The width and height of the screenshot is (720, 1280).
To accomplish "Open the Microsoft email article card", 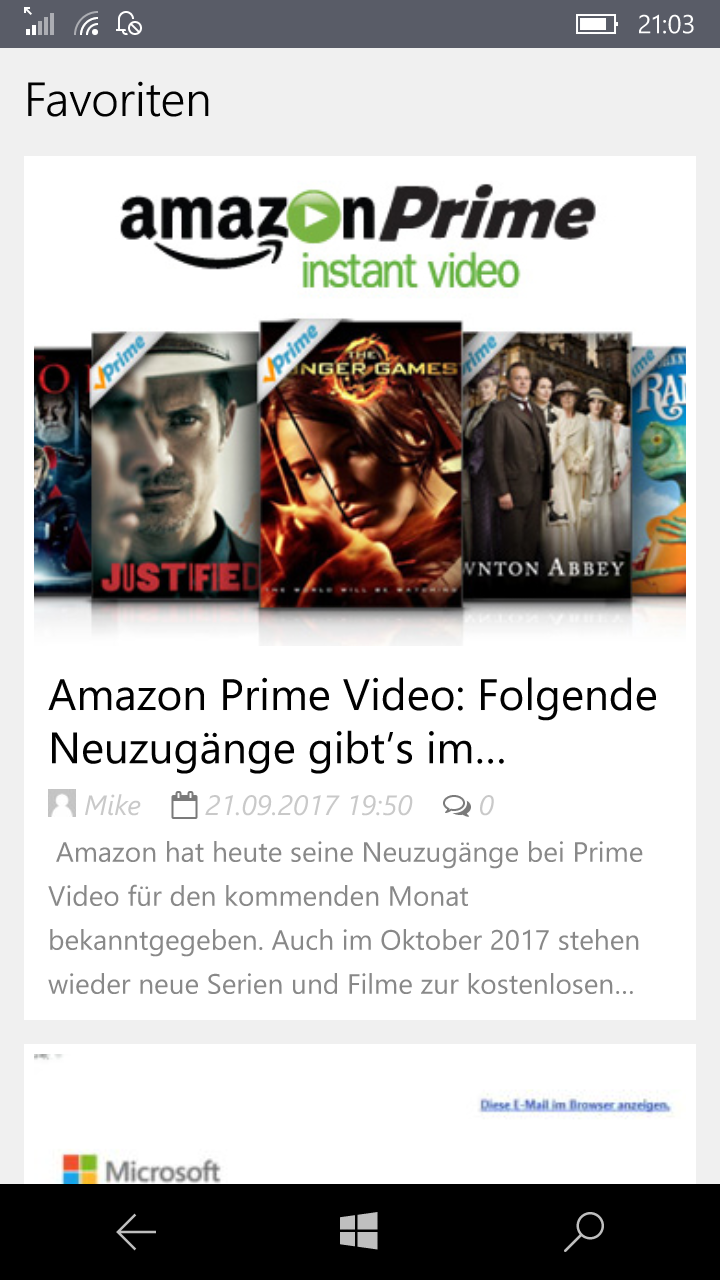I will click(360, 1114).
